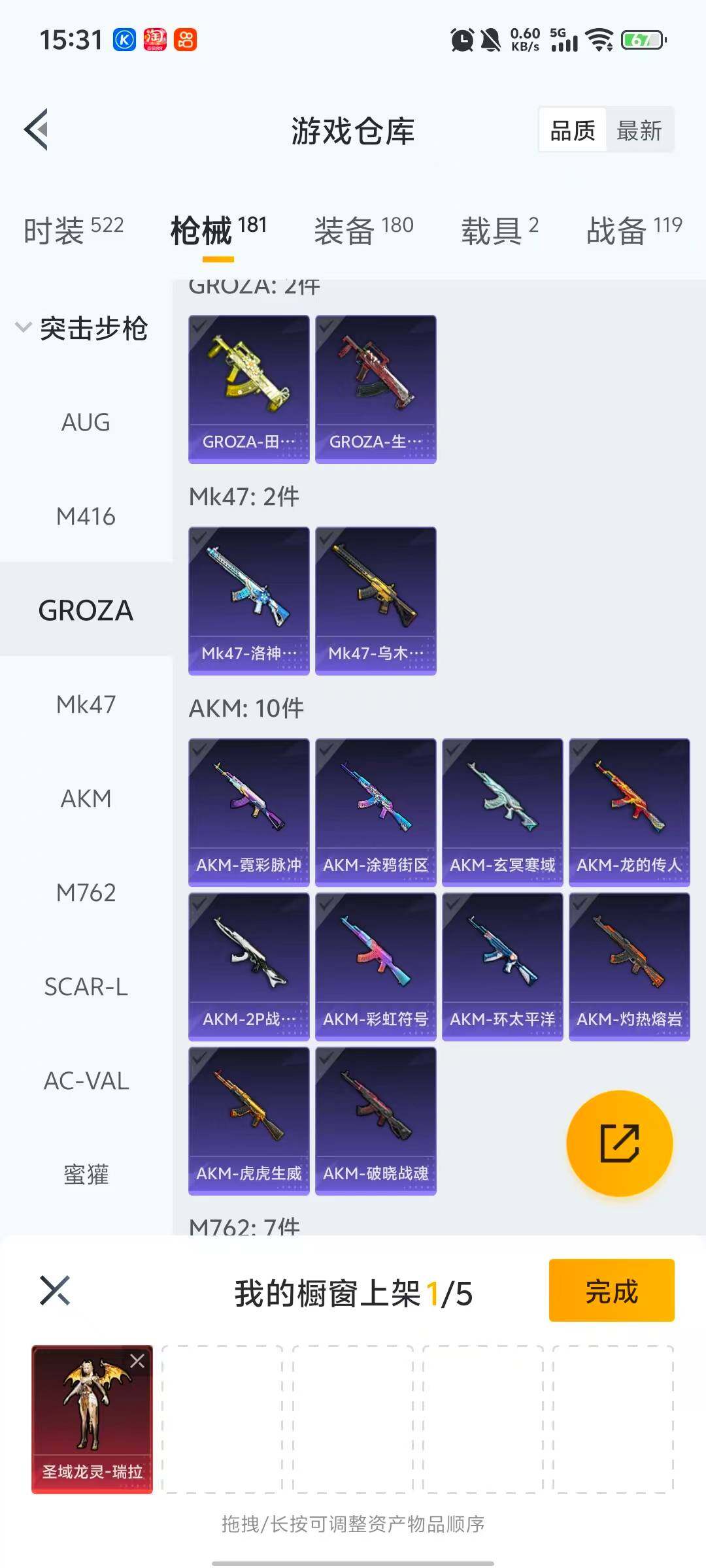Close the 我的橱窗上架 panel

[55, 1290]
